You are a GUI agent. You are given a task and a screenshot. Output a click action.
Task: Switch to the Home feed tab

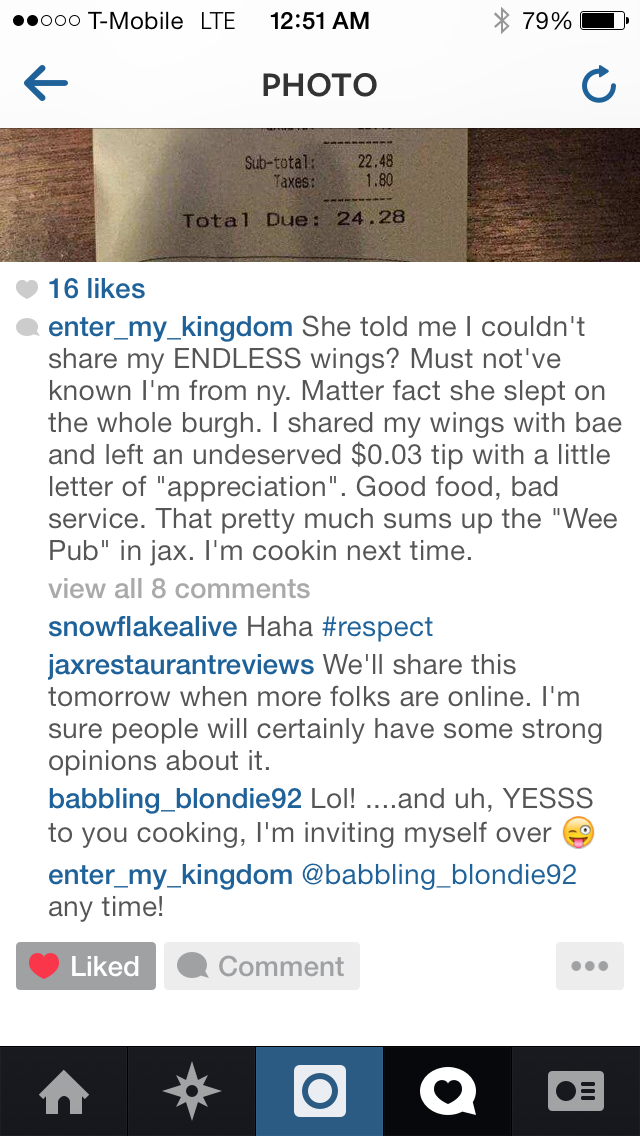(64, 1091)
